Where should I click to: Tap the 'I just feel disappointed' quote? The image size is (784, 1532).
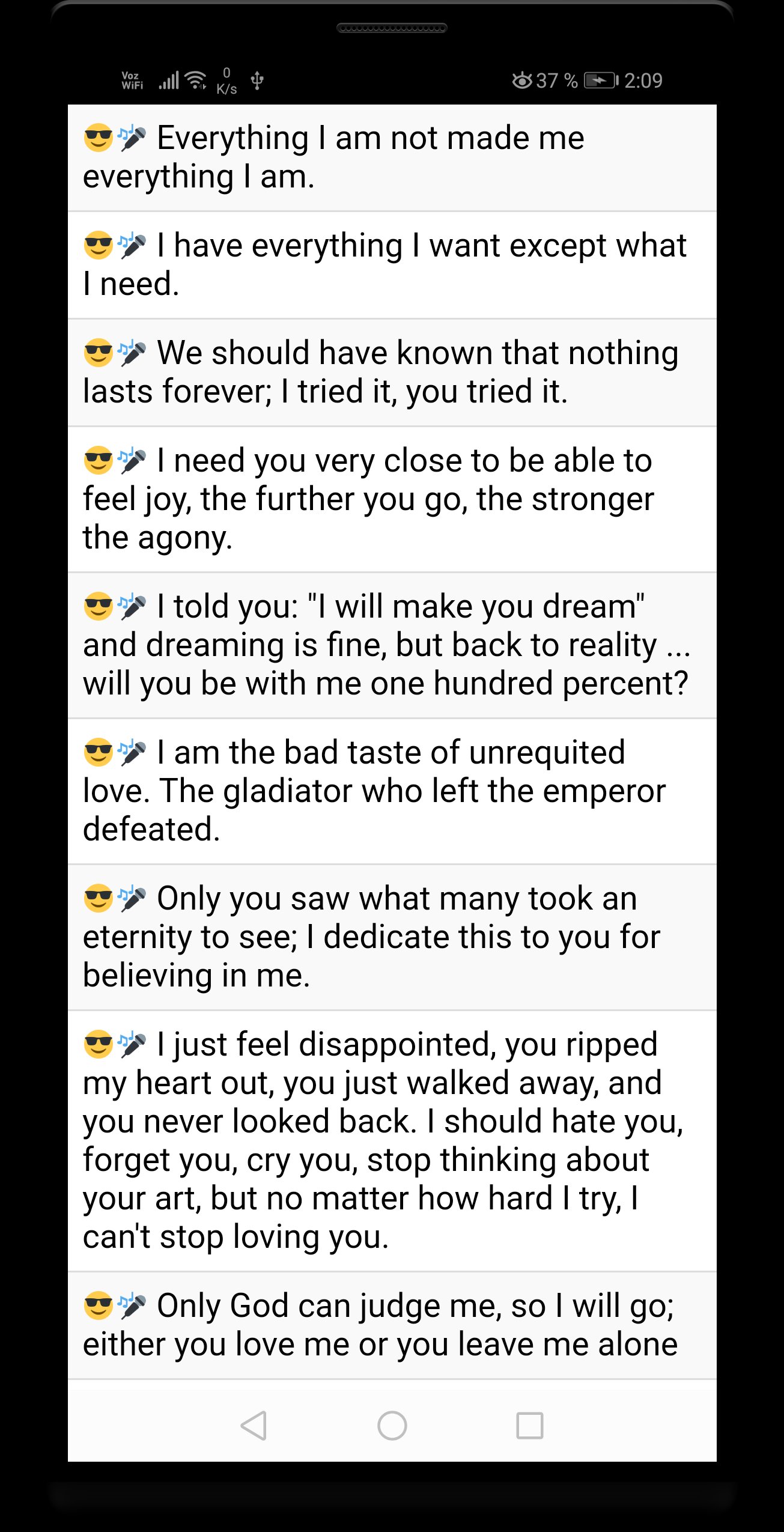[392, 1140]
